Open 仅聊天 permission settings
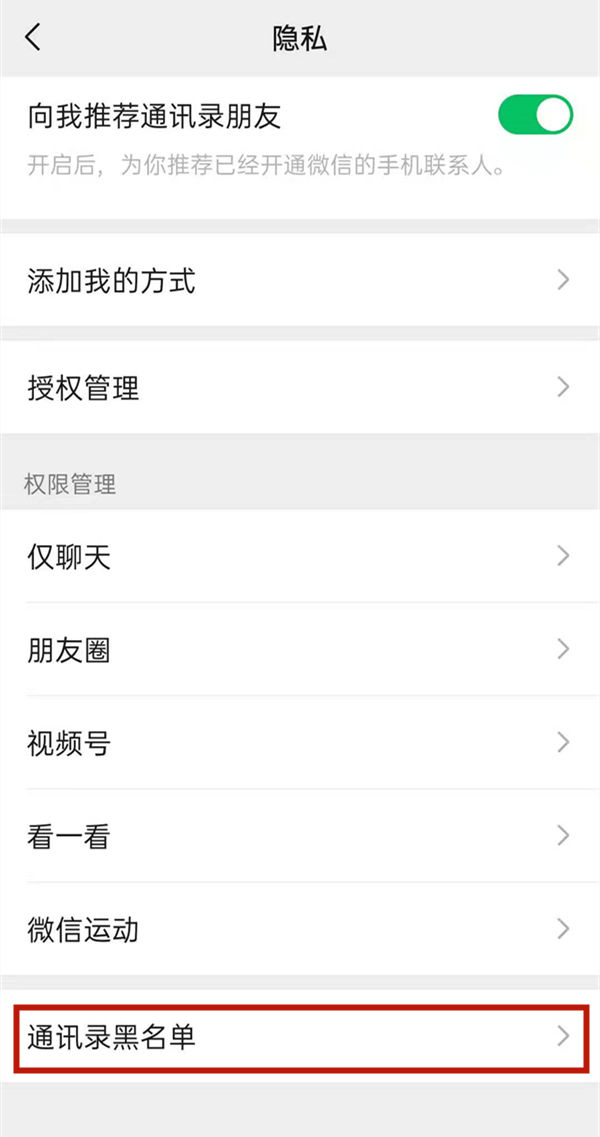The width and height of the screenshot is (600, 1137). tap(300, 556)
